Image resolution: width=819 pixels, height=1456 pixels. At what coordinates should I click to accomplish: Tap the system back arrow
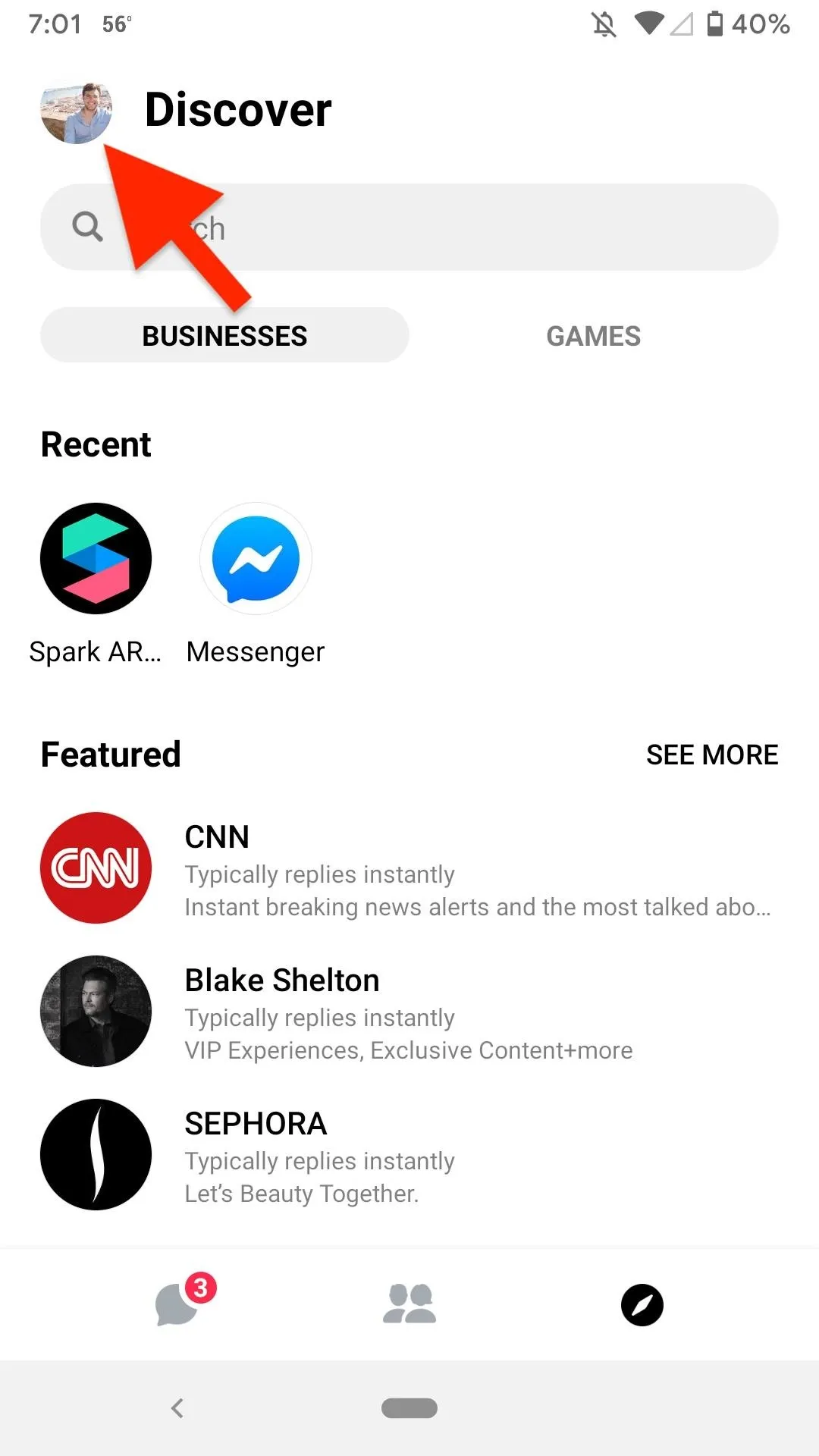coord(177,1408)
